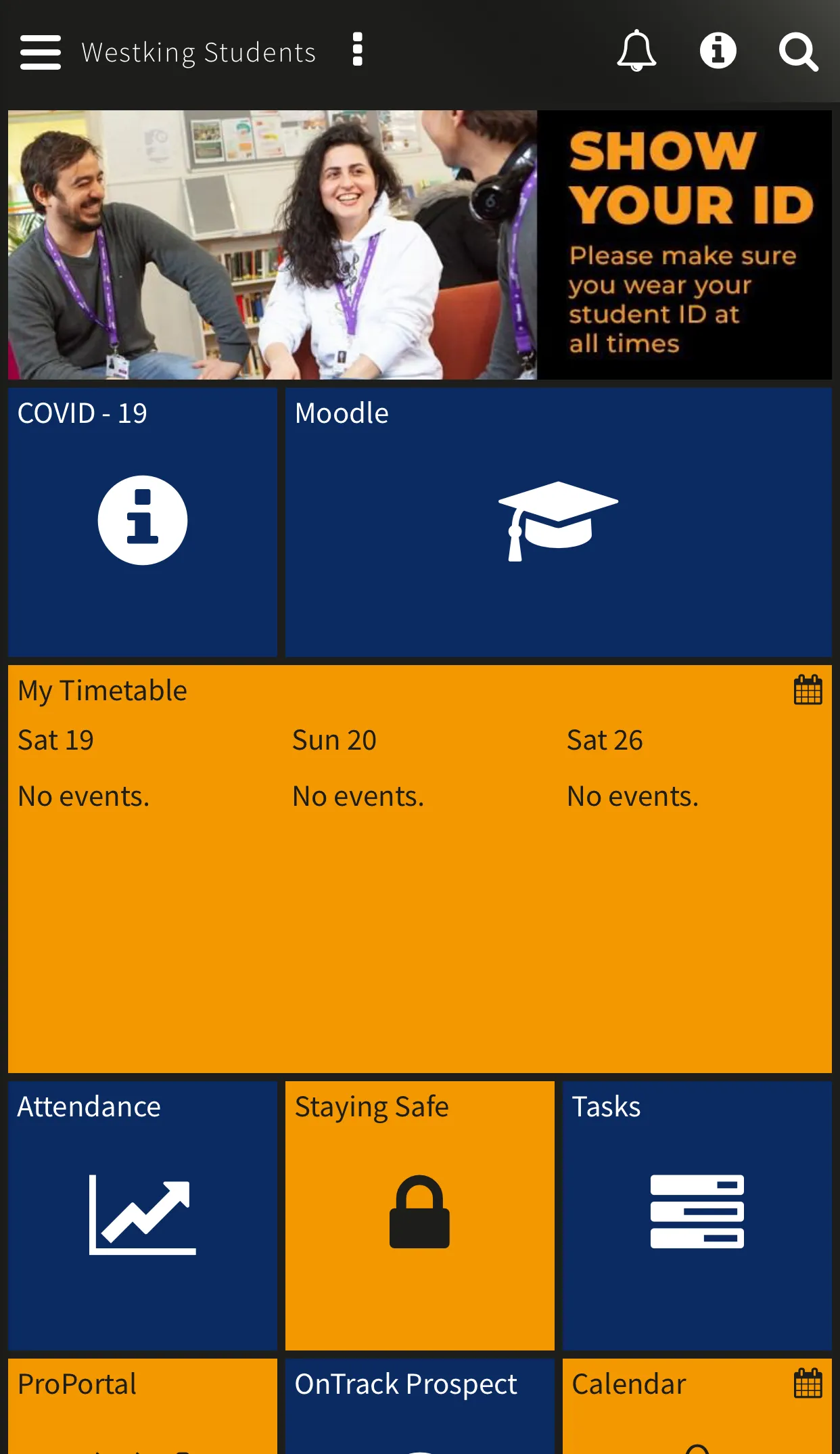The height and width of the screenshot is (1454, 840).
Task: Open the COVID-19 tile
Action: pos(142,521)
